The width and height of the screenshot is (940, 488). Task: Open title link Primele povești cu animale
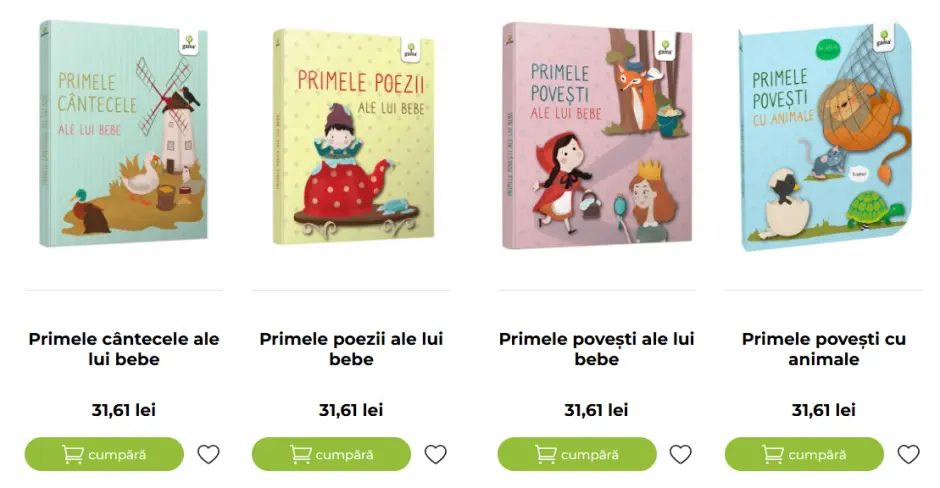pyautogui.click(x=824, y=349)
